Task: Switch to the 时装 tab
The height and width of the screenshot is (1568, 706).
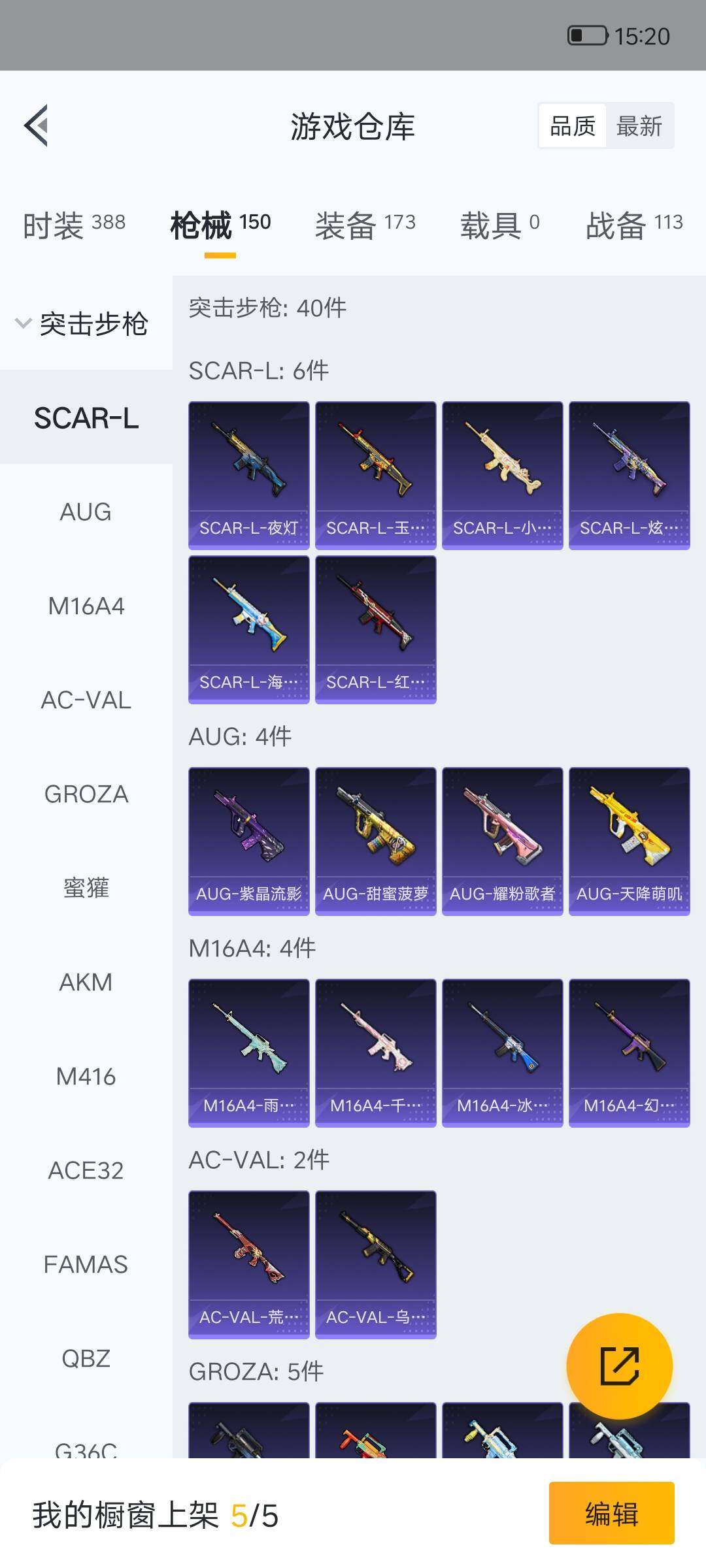Action: coord(74,225)
